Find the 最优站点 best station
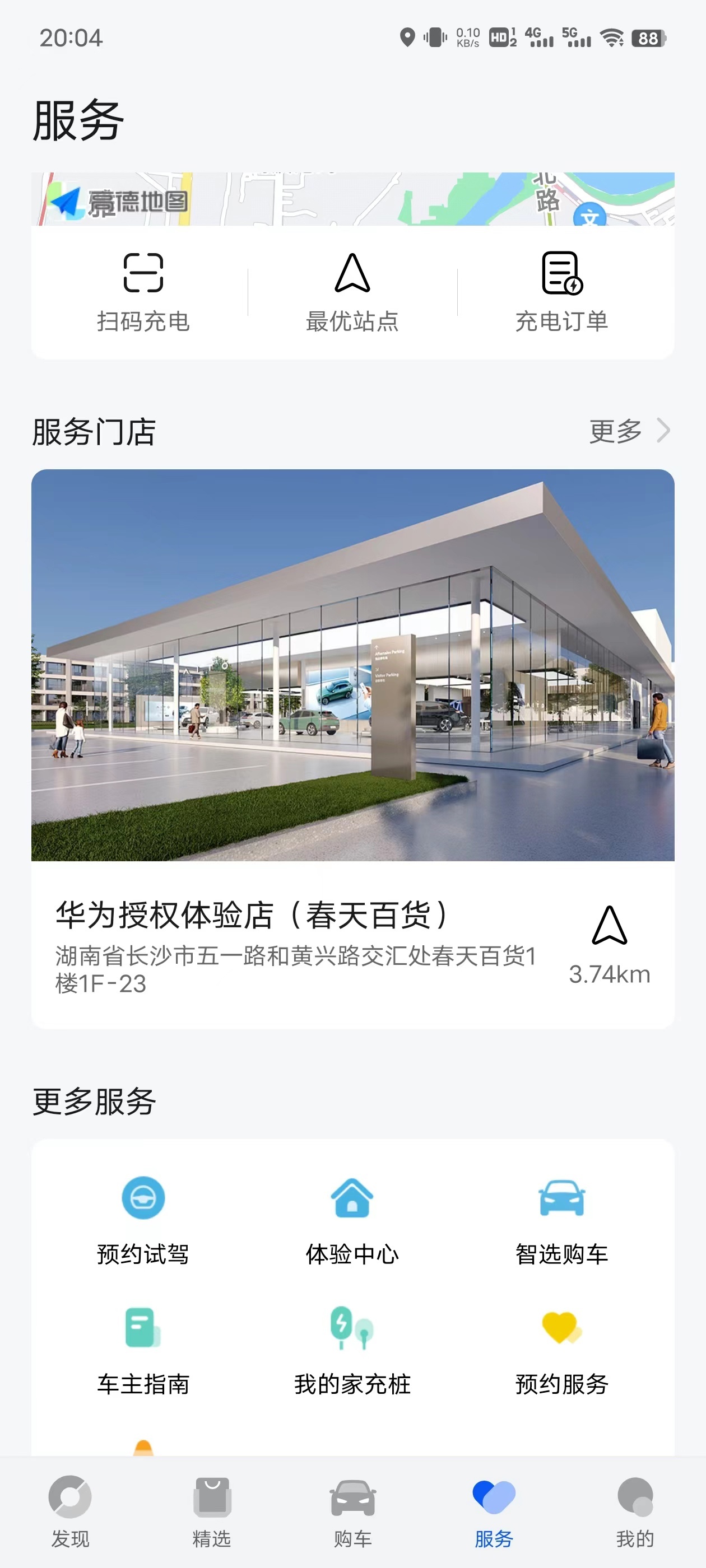This screenshot has height=1568, width=706. pyautogui.click(x=352, y=292)
